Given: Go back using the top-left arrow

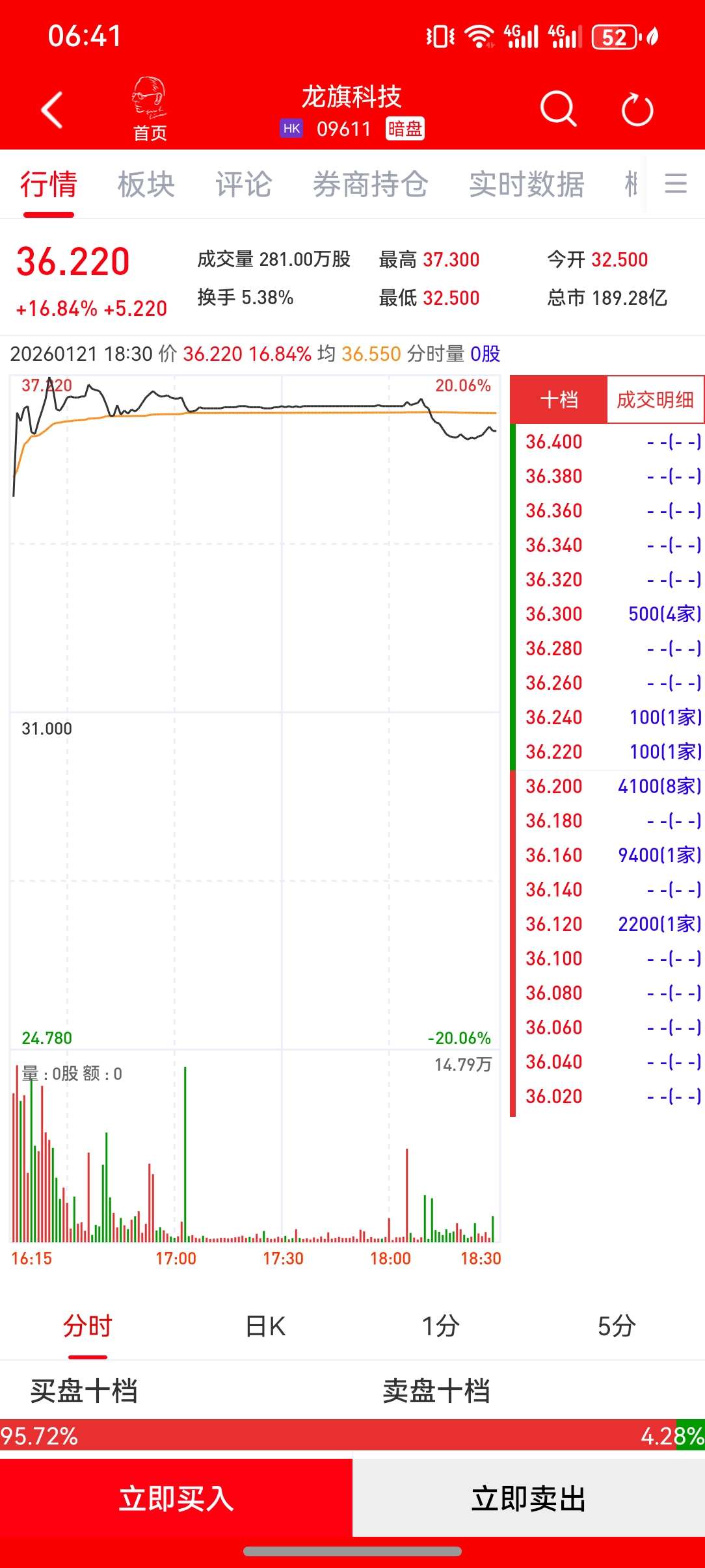Looking at the screenshot, I should pos(52,110).
